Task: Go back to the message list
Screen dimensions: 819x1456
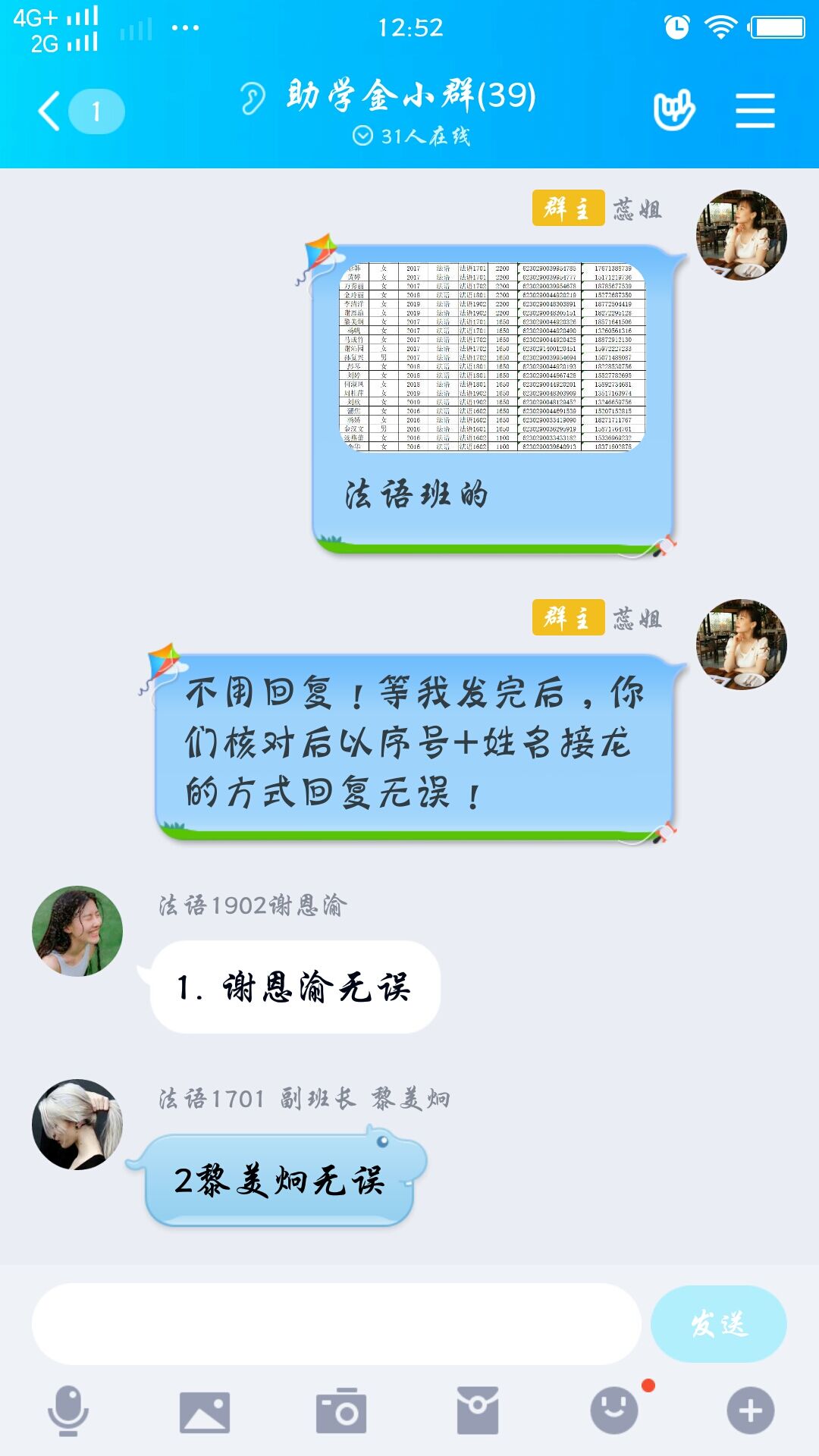Action: tap(50, 111)
